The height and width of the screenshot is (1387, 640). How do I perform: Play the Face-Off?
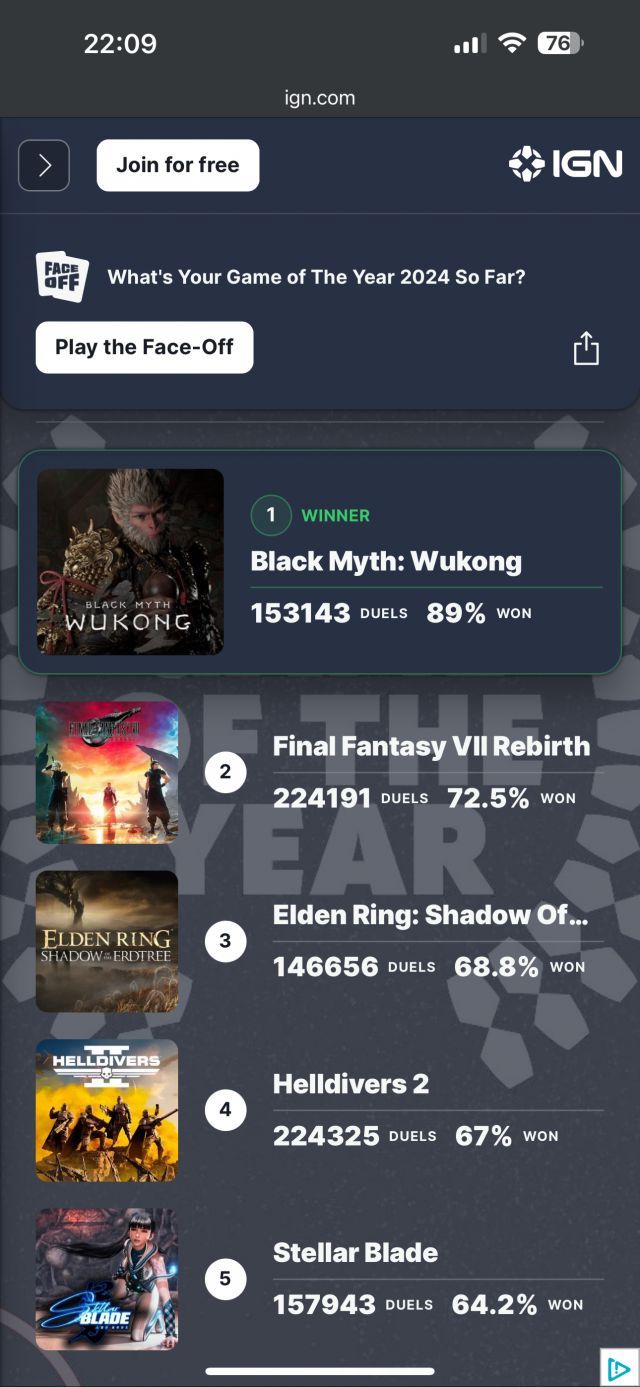tap(145, 347)
